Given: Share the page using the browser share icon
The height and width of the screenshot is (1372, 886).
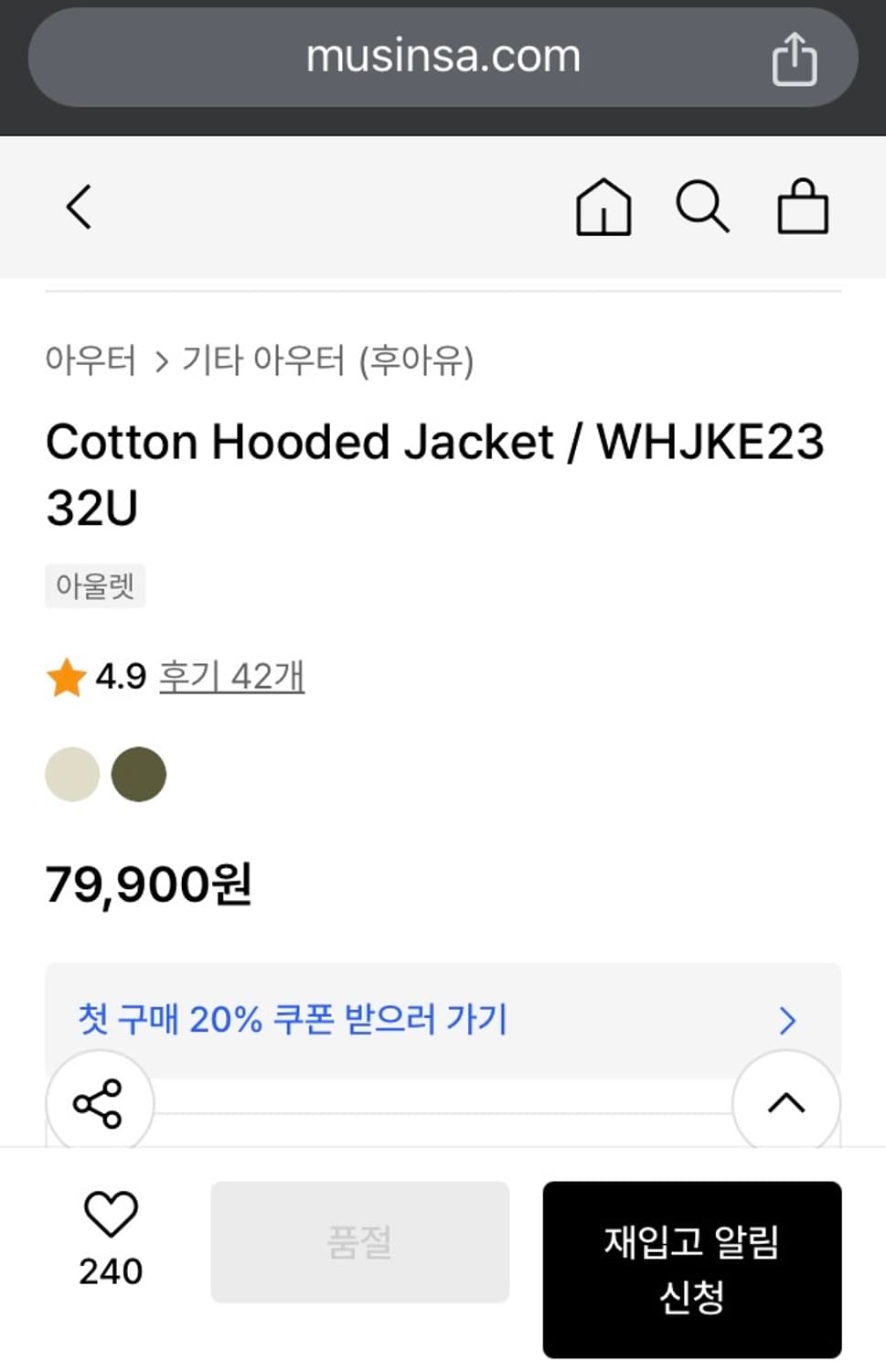Looking at the screenshot, I should pyautogui.click(x=795, y=56).
